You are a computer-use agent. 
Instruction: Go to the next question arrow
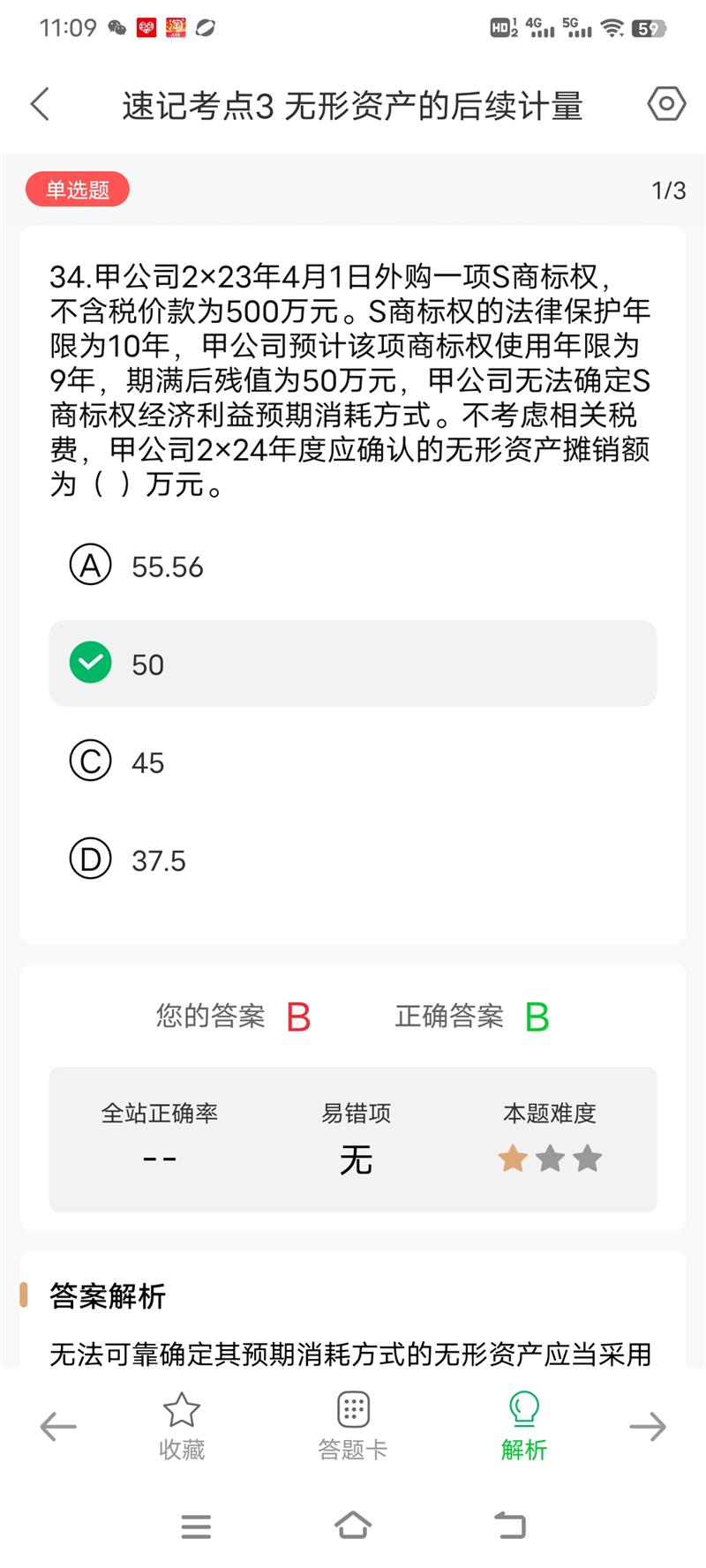coord(648,1426)
